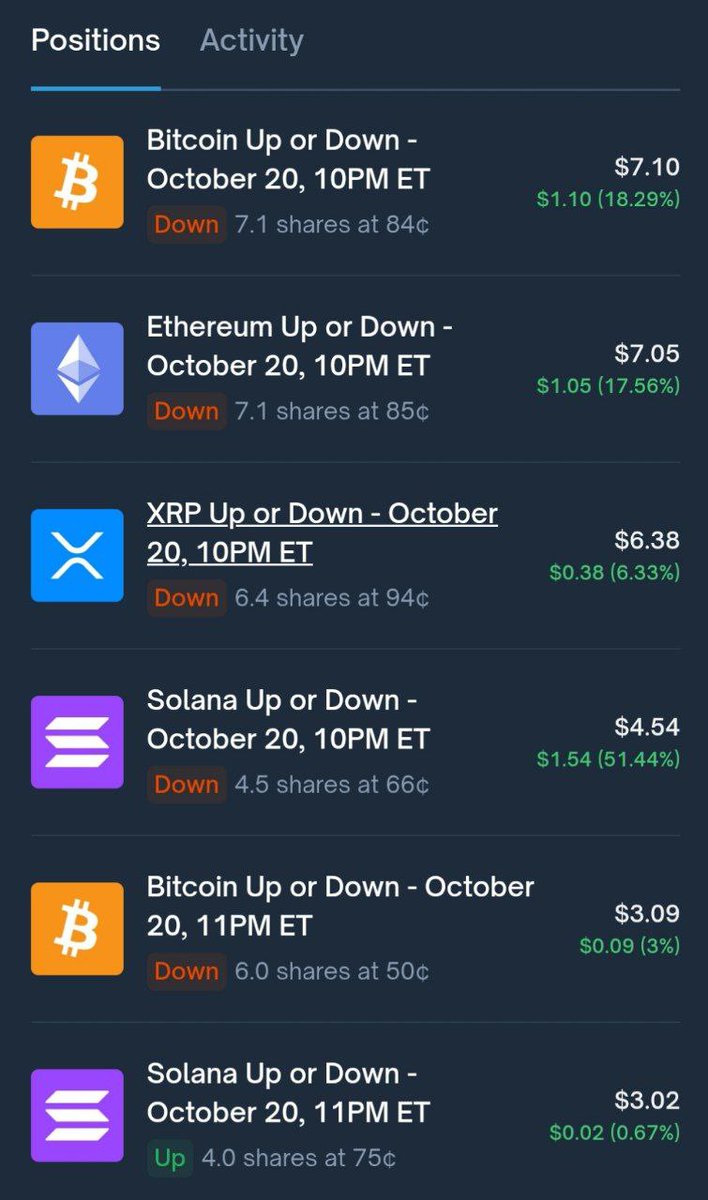Select the Positions tab
This screenshot has height=1200, width=708.
point(95,41)
